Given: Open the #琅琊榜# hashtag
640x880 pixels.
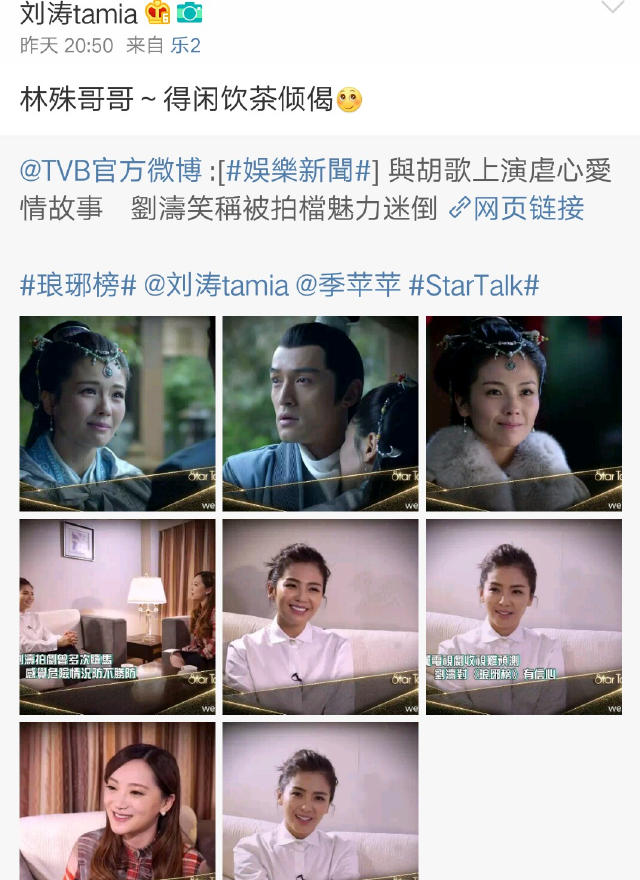Looking at the screenshot, I should 78,285.
